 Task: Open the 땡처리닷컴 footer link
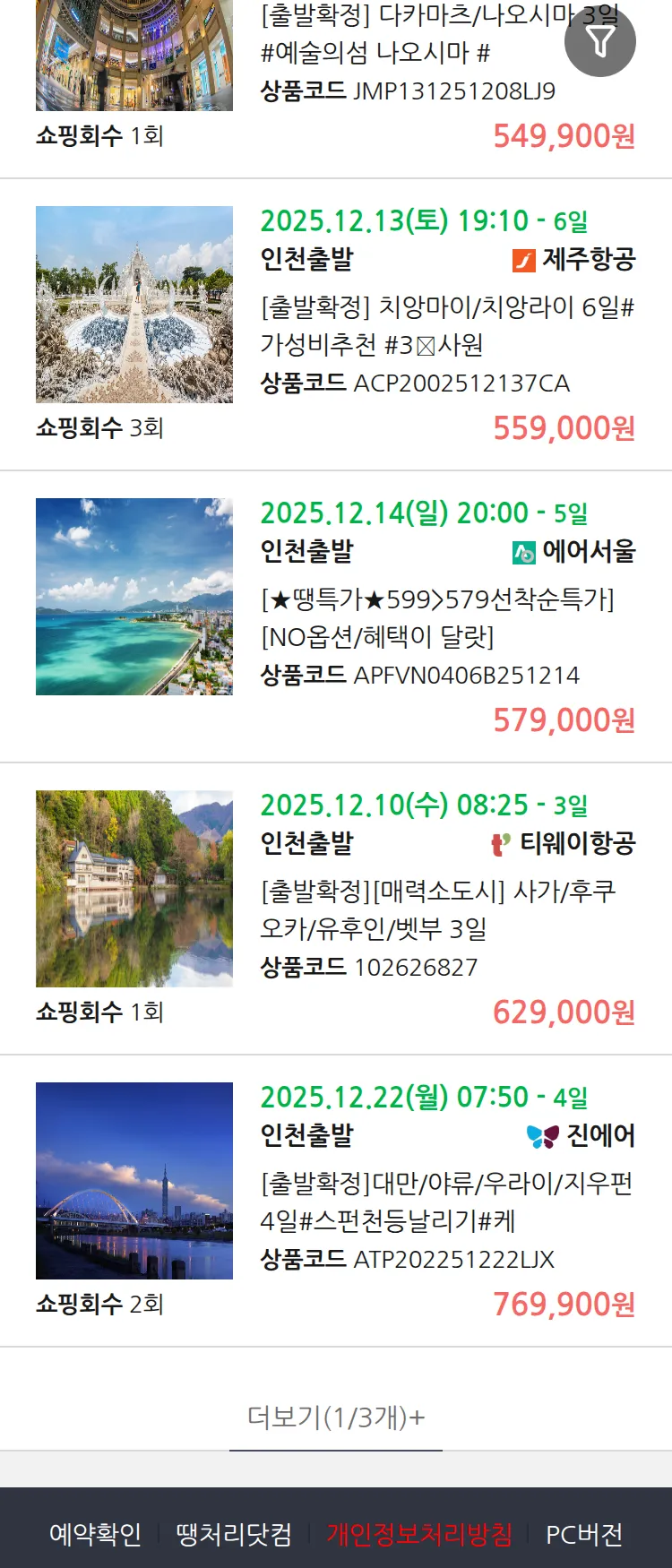[234, 1534]
